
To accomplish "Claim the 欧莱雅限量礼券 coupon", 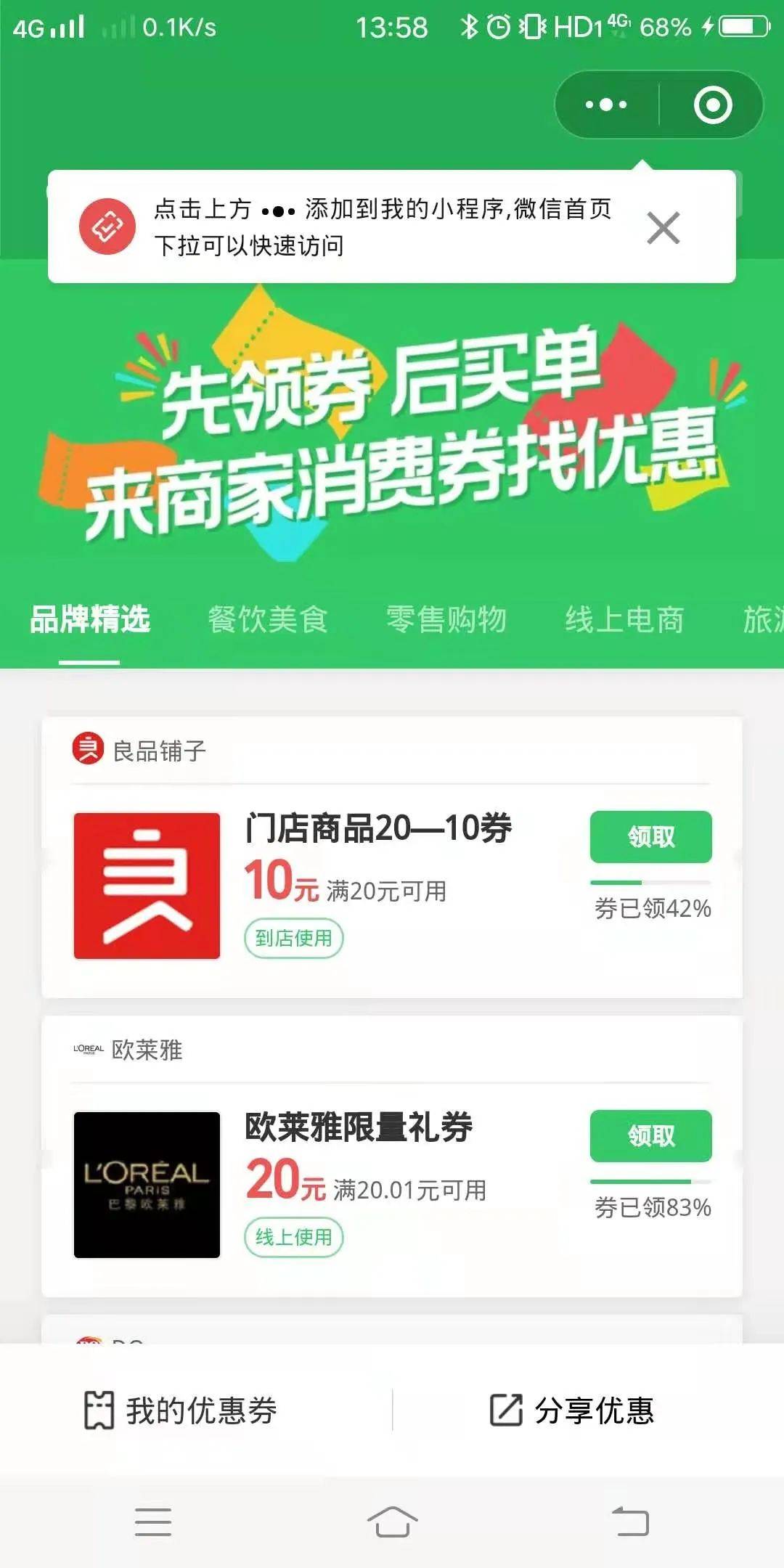I will coord(650,1136).
